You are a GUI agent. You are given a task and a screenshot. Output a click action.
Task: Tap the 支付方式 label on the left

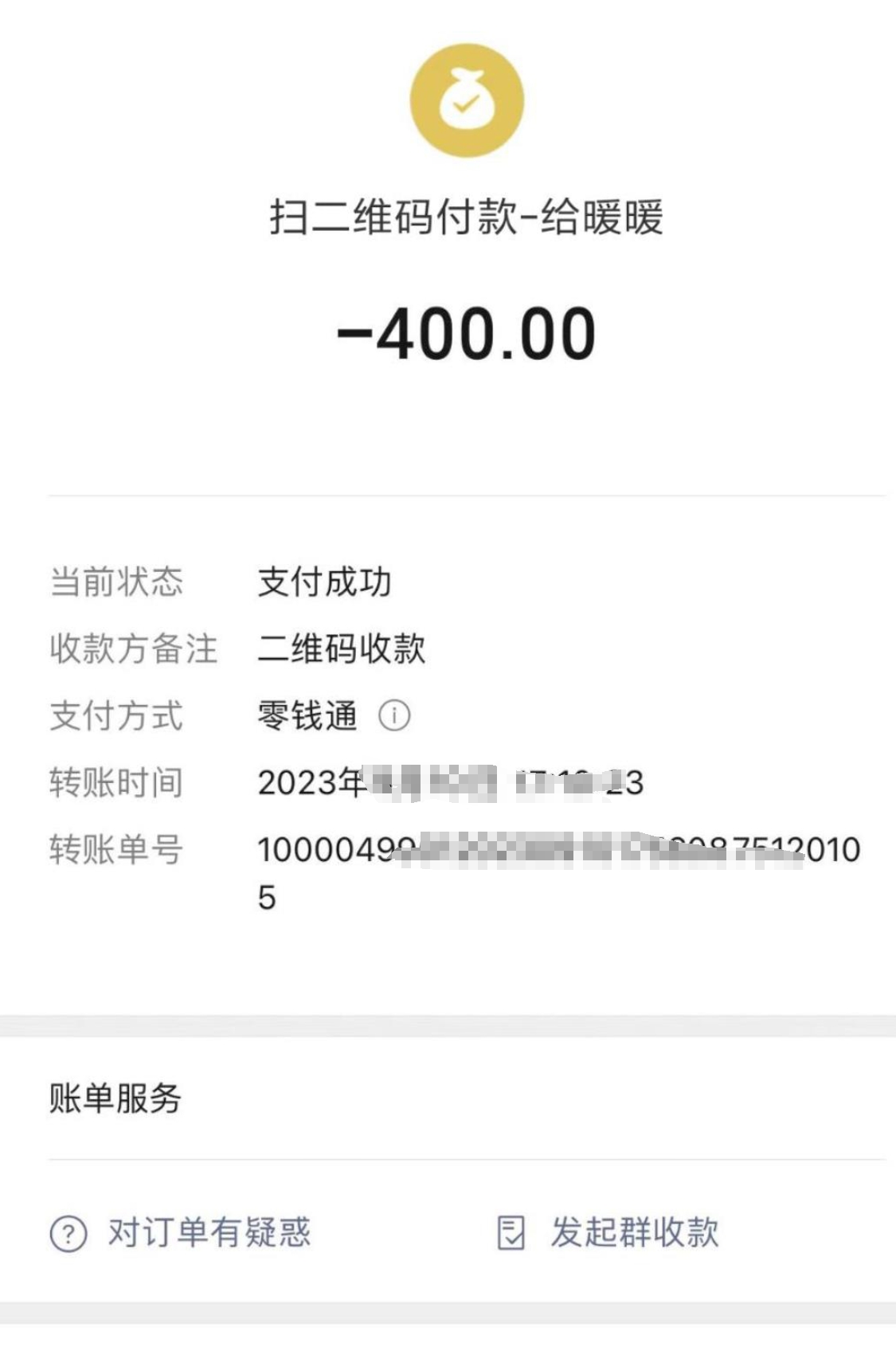click(x=116, y=716)
